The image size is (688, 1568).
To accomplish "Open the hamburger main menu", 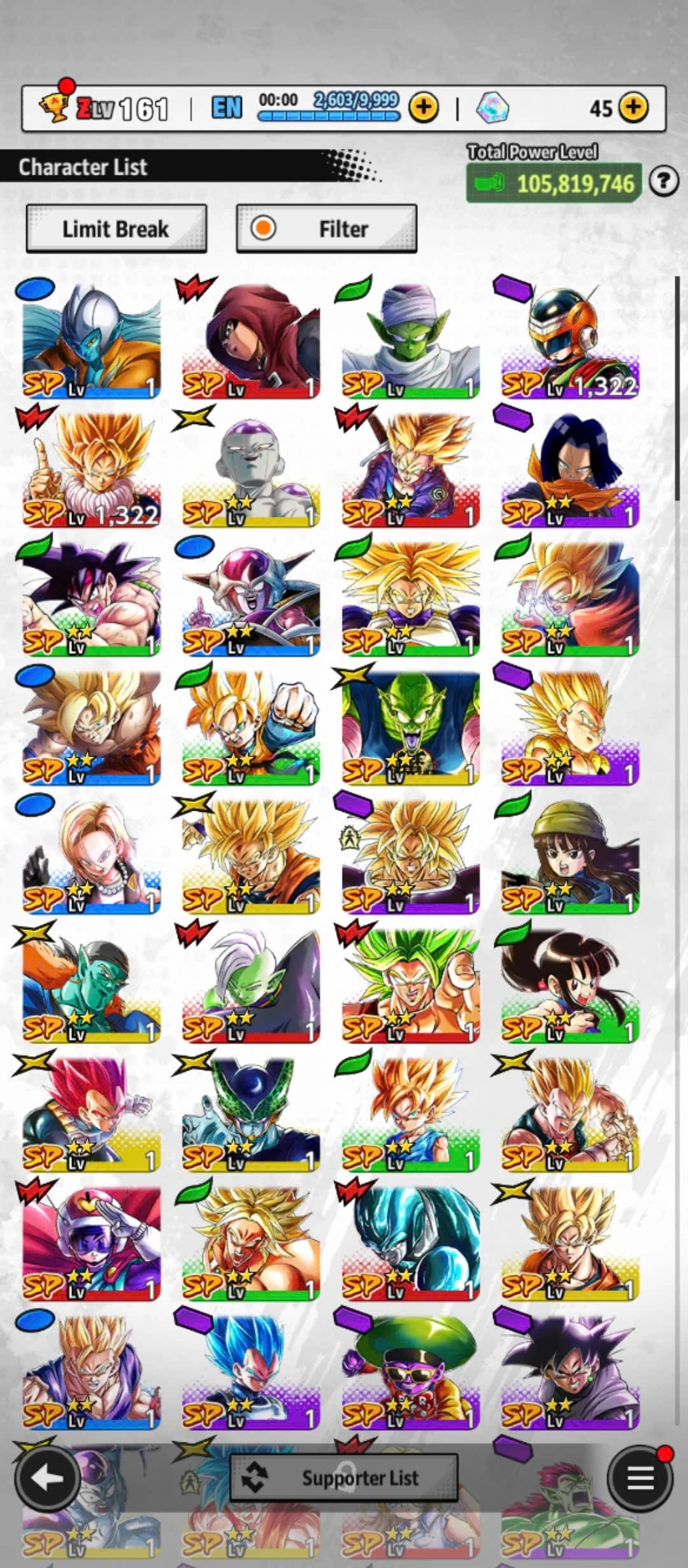I will pyautogui.click(x=640, y=1478).
